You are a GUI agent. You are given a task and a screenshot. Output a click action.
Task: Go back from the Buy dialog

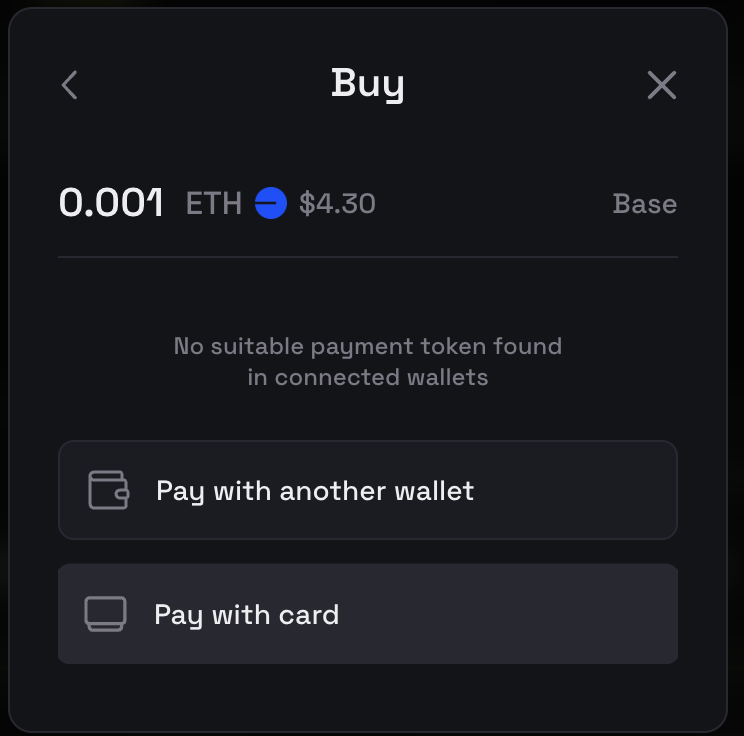click(x=69, y=85)
